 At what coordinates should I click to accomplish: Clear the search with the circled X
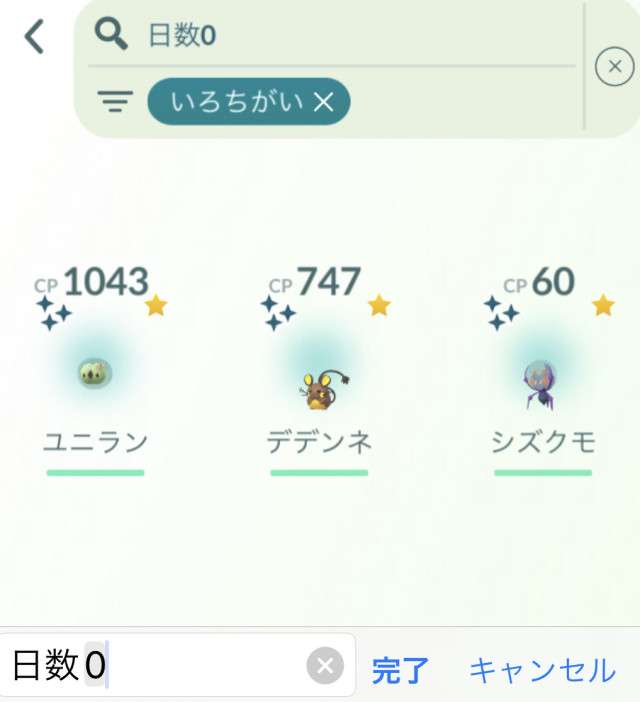coord(613,67)
